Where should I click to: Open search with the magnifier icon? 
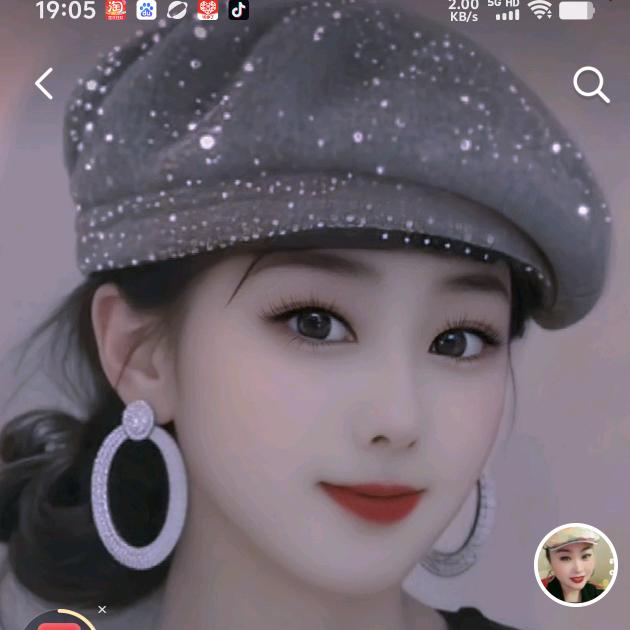(x=590, y=85)
